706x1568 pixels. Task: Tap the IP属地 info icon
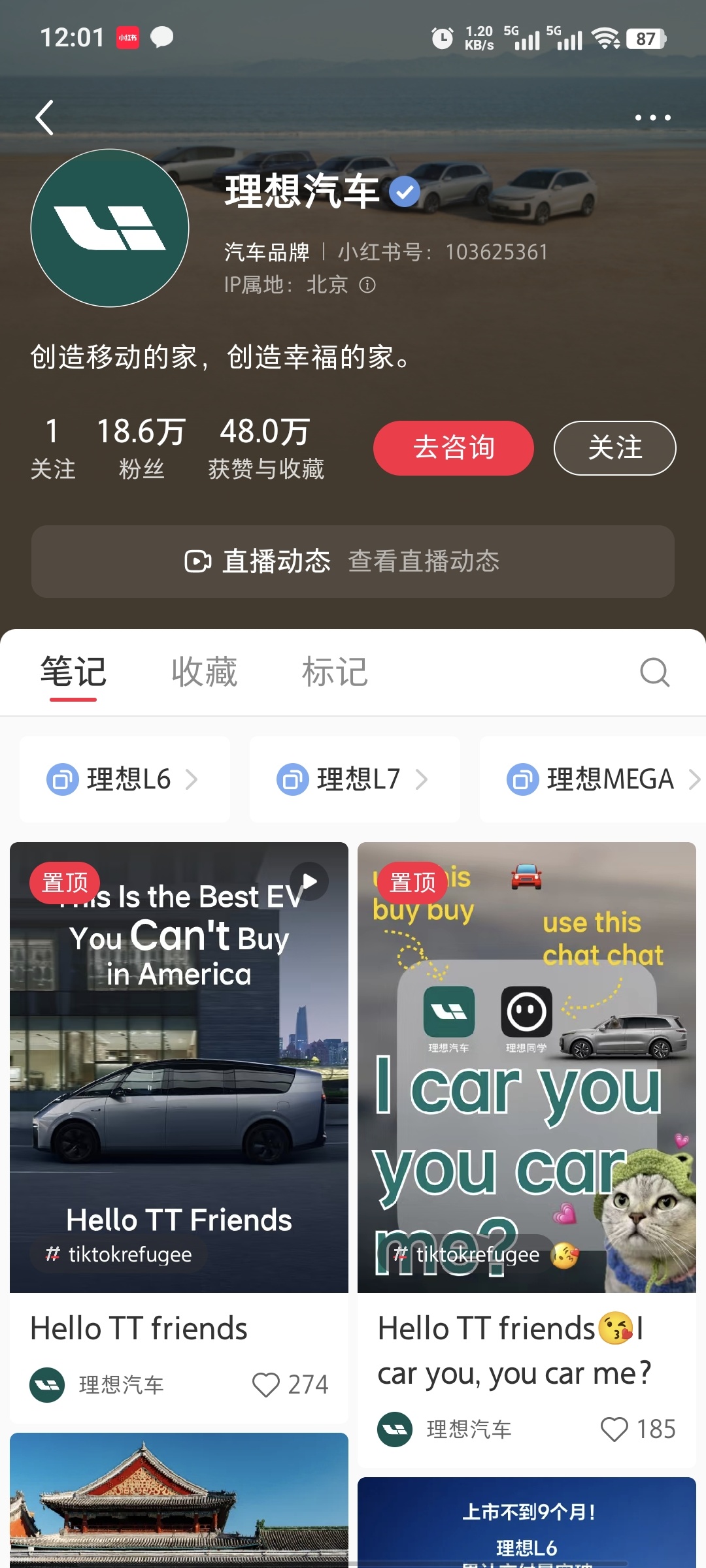[x=368, y=285]
